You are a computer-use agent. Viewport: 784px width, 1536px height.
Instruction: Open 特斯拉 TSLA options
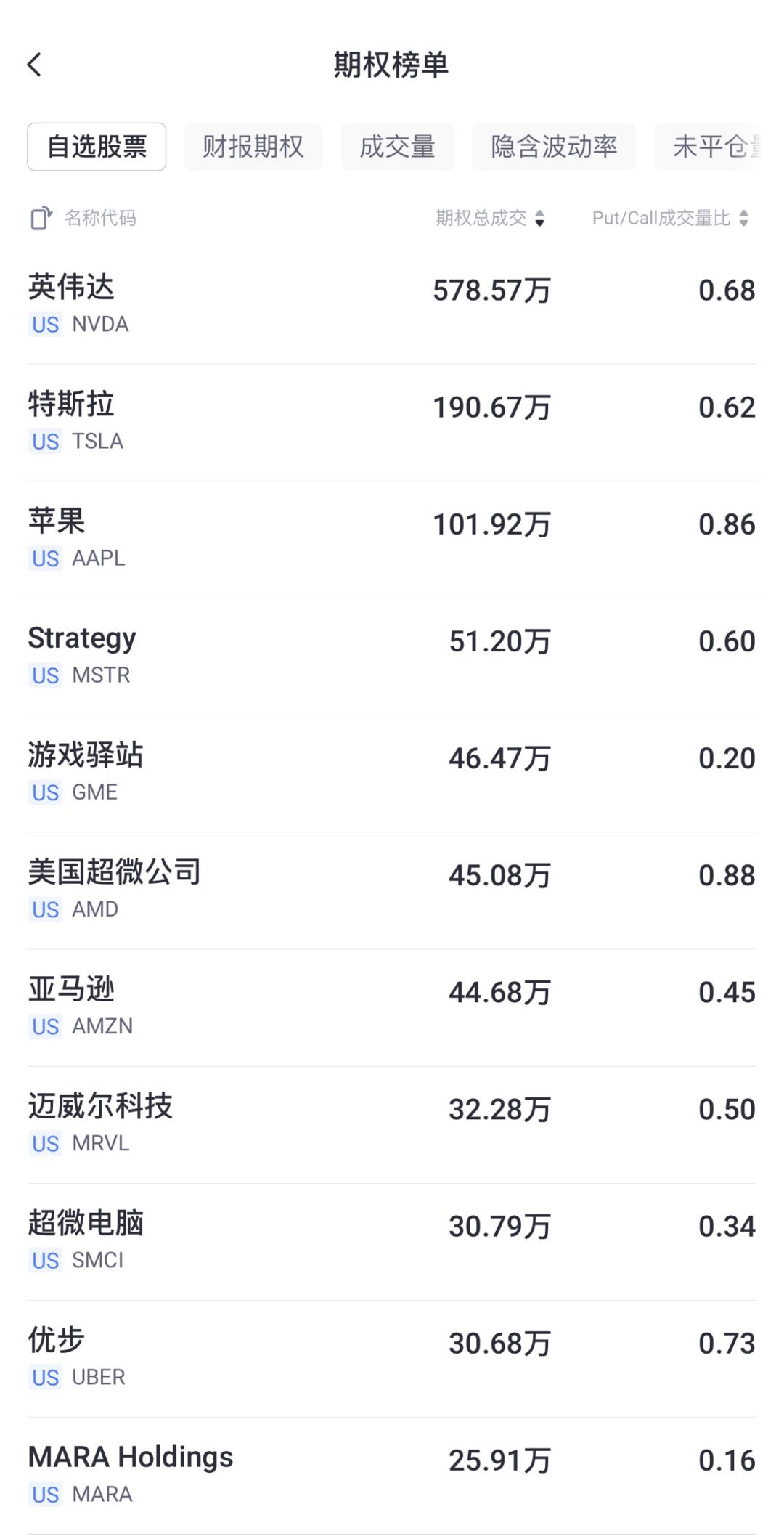(x=392, y=423)
